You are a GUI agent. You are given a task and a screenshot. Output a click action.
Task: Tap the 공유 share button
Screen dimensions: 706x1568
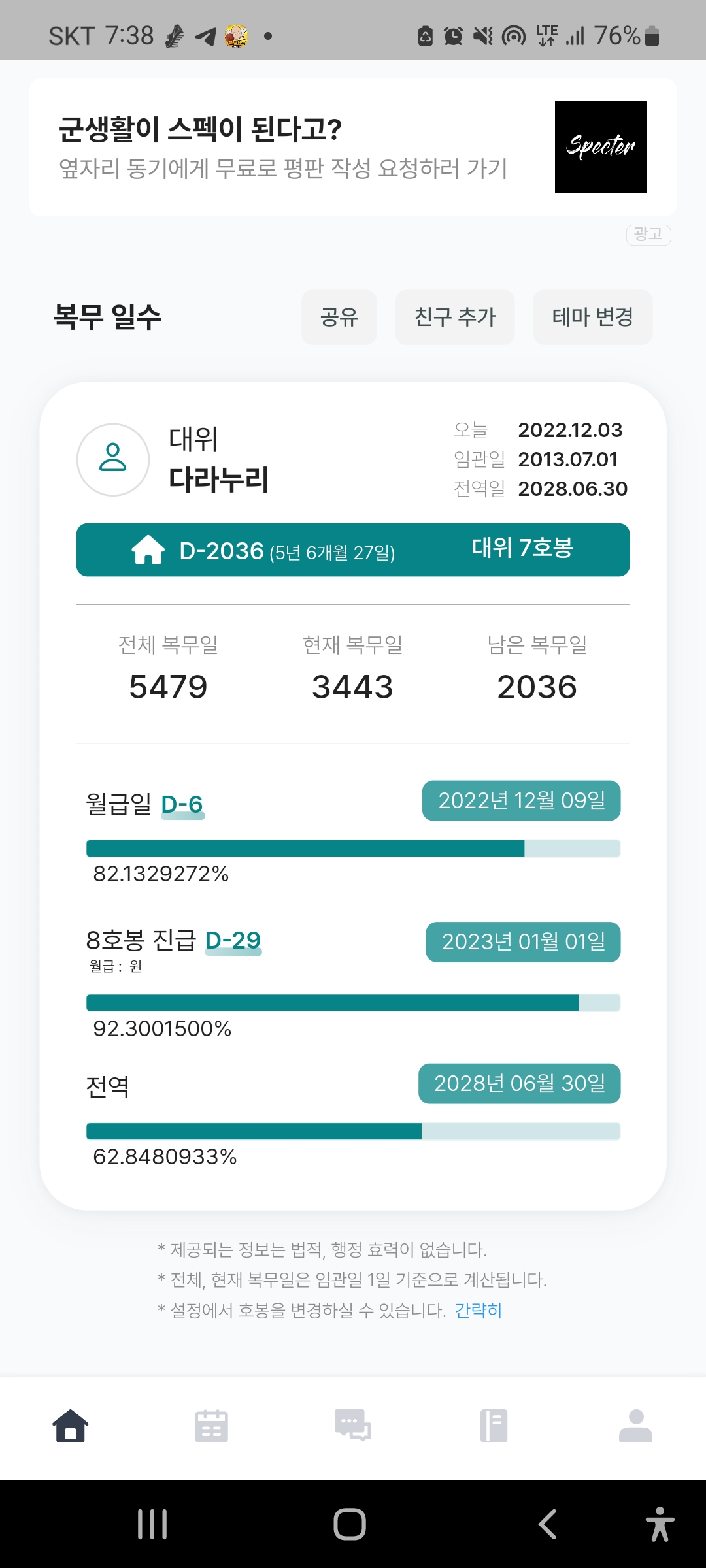click(x=339, y=317)
